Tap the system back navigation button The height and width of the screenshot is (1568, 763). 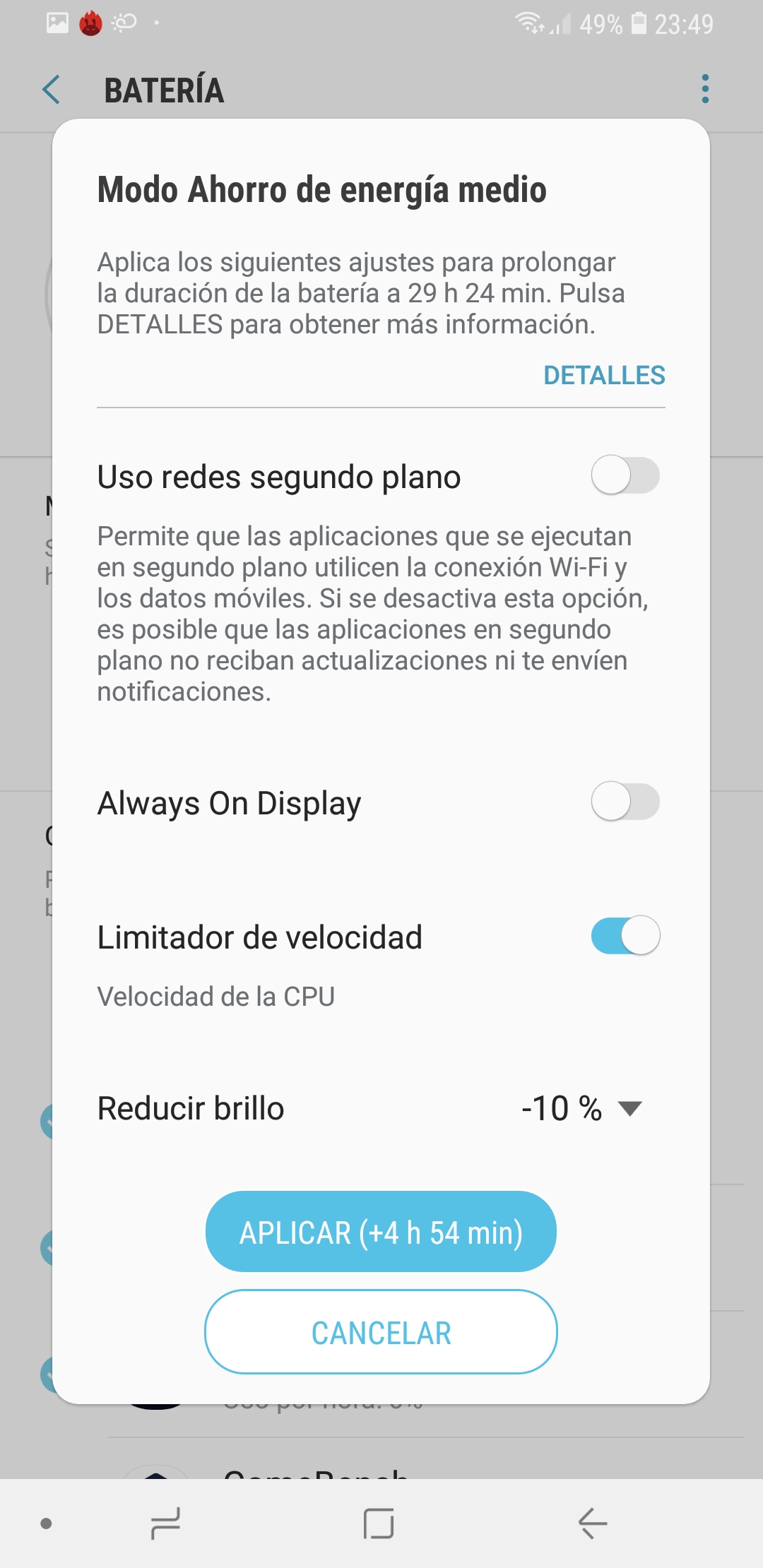[592, 1523]
